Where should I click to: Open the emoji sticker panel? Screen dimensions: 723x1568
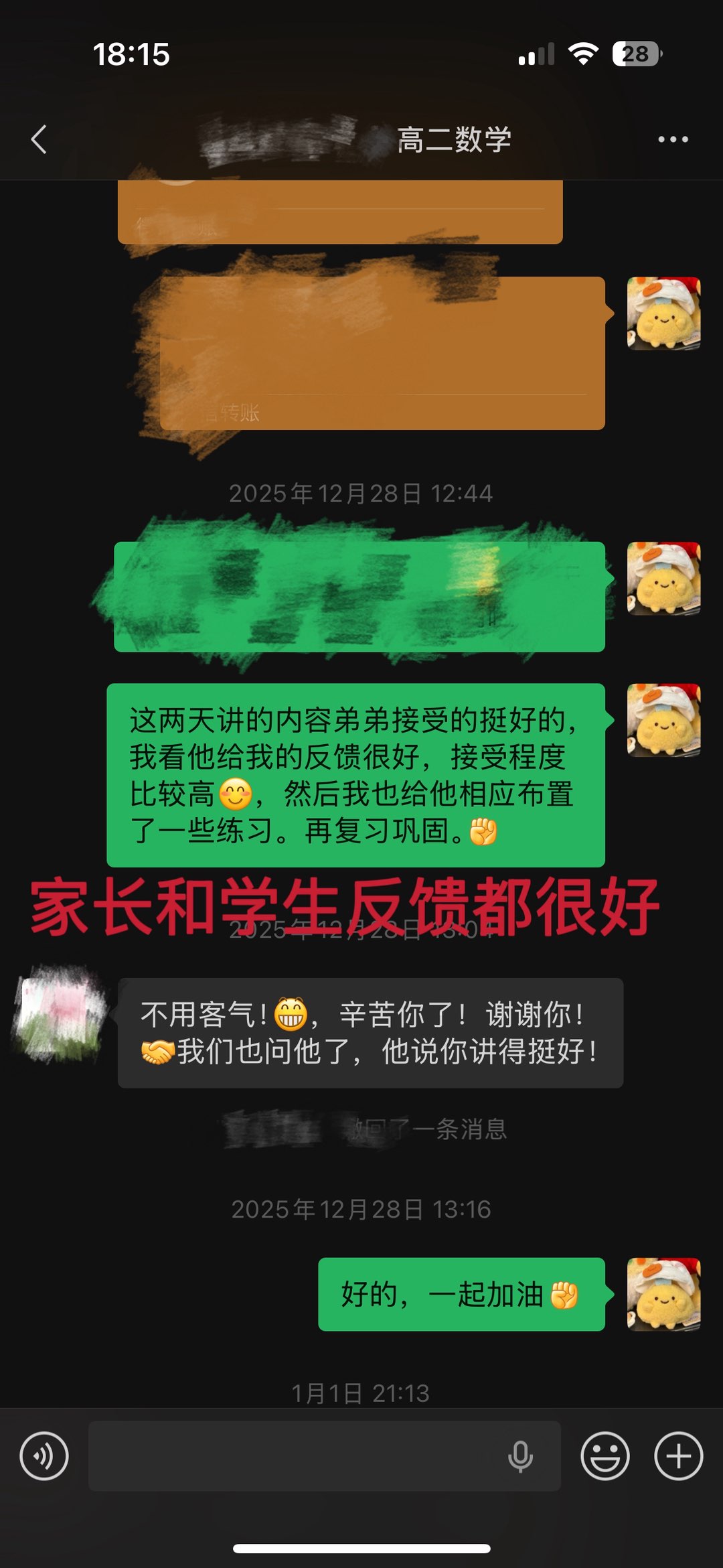605,1456
